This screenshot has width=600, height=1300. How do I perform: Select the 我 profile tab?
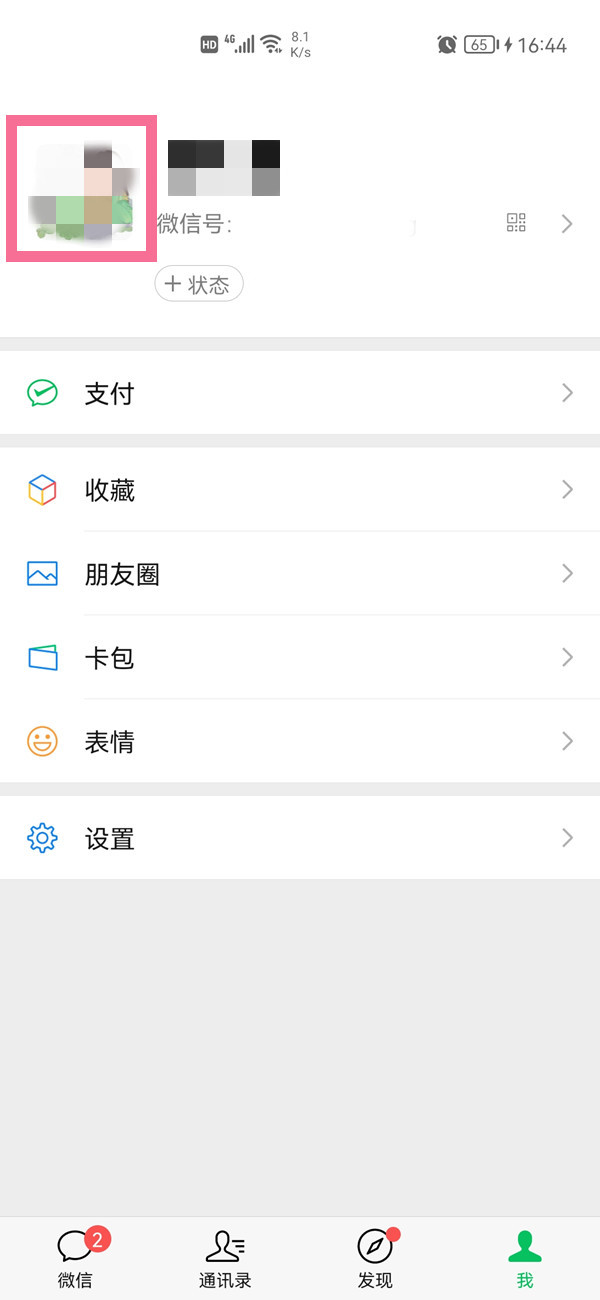(525, 1257)
